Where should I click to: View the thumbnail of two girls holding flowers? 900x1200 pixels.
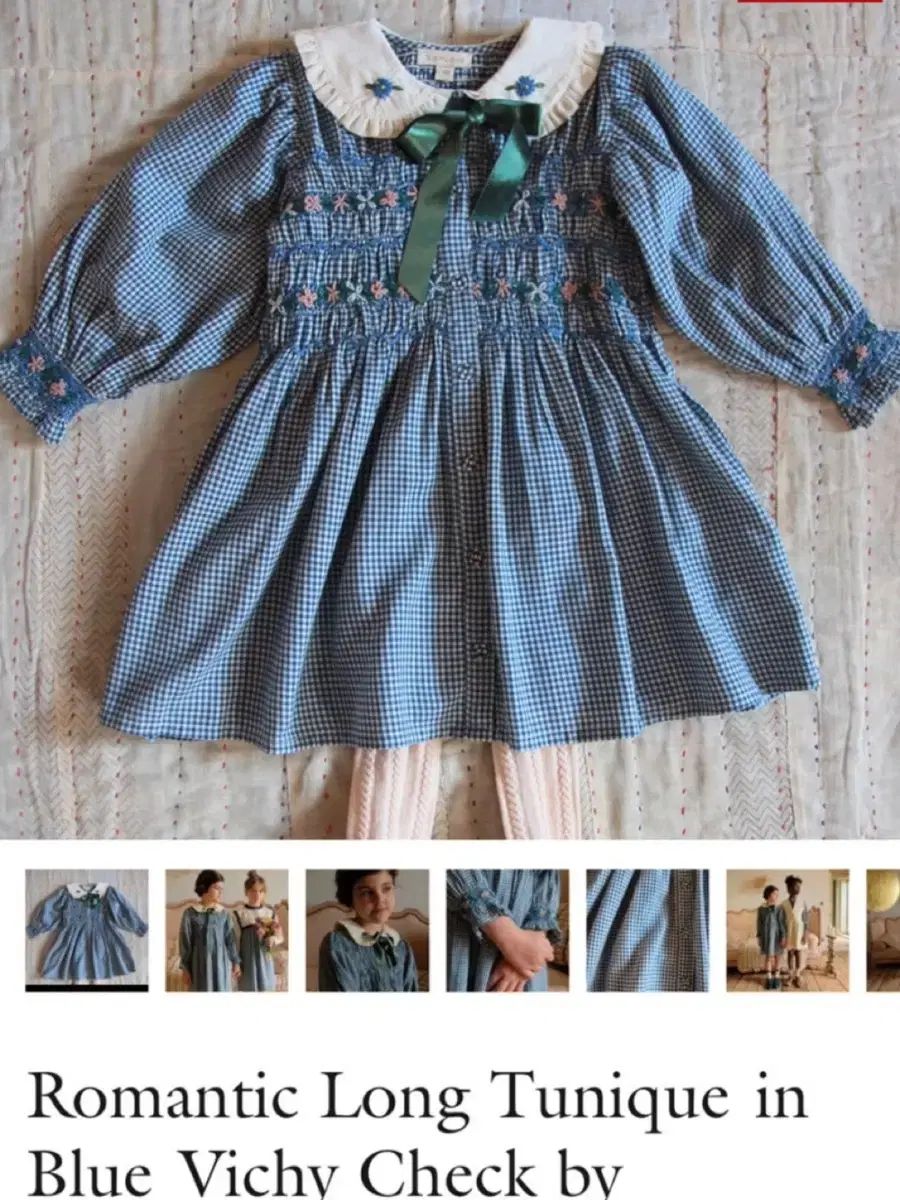[227, 929]
